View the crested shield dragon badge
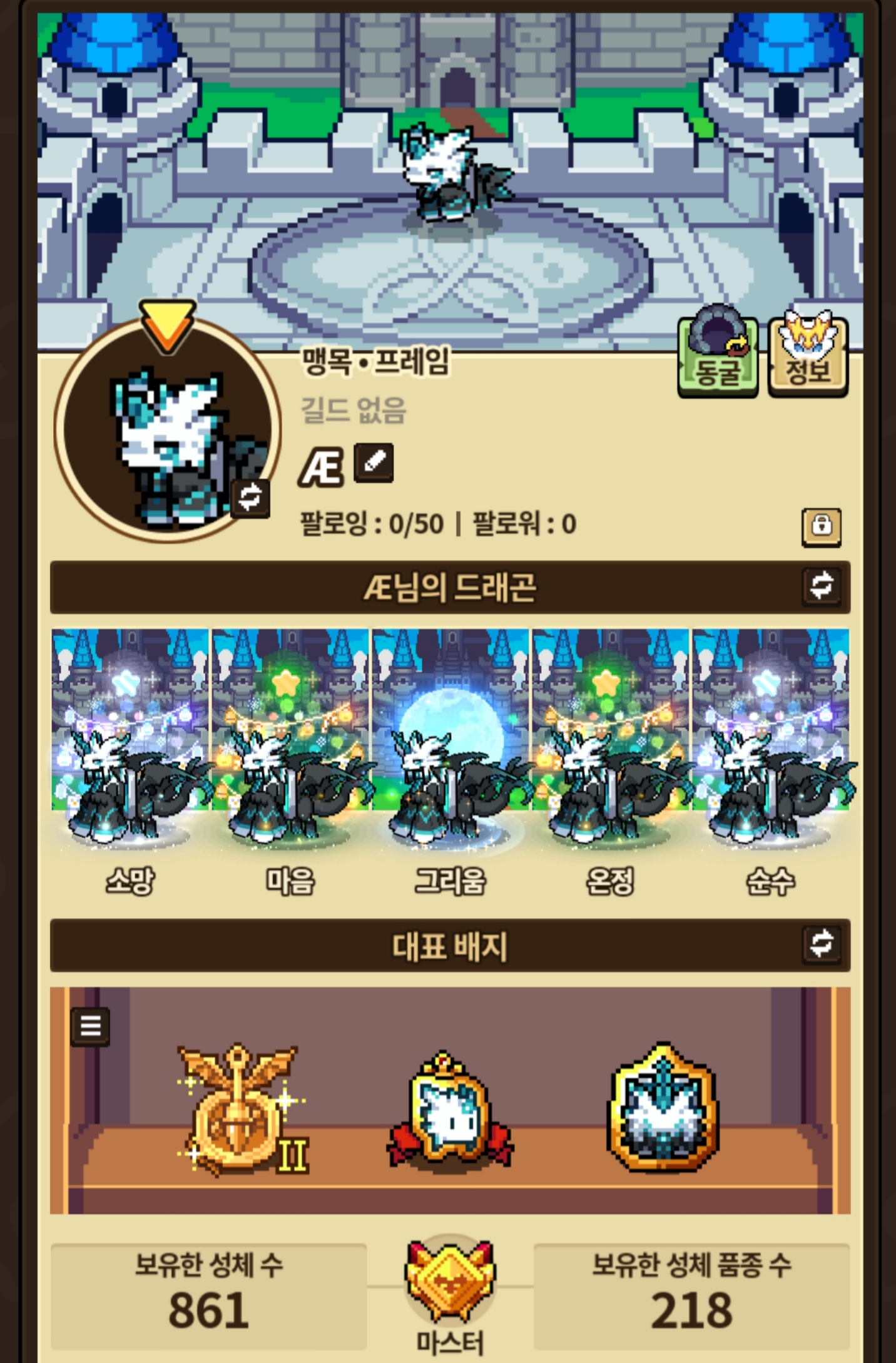Image resolution: width=896 pixels, height=1363 pixels. click(663, 1108)
